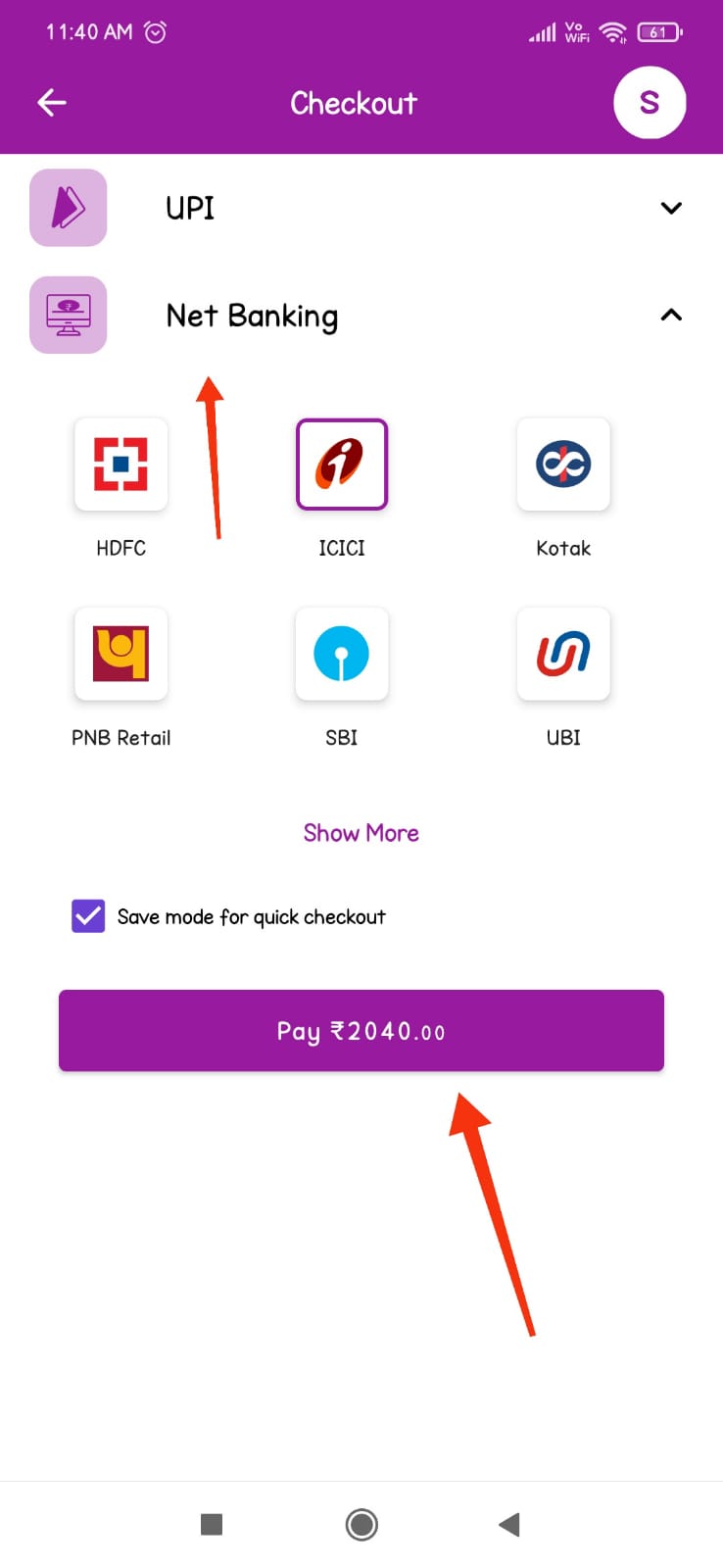Pick Kotak bank
Screen dimensions: 723x1568
(563, 465)
